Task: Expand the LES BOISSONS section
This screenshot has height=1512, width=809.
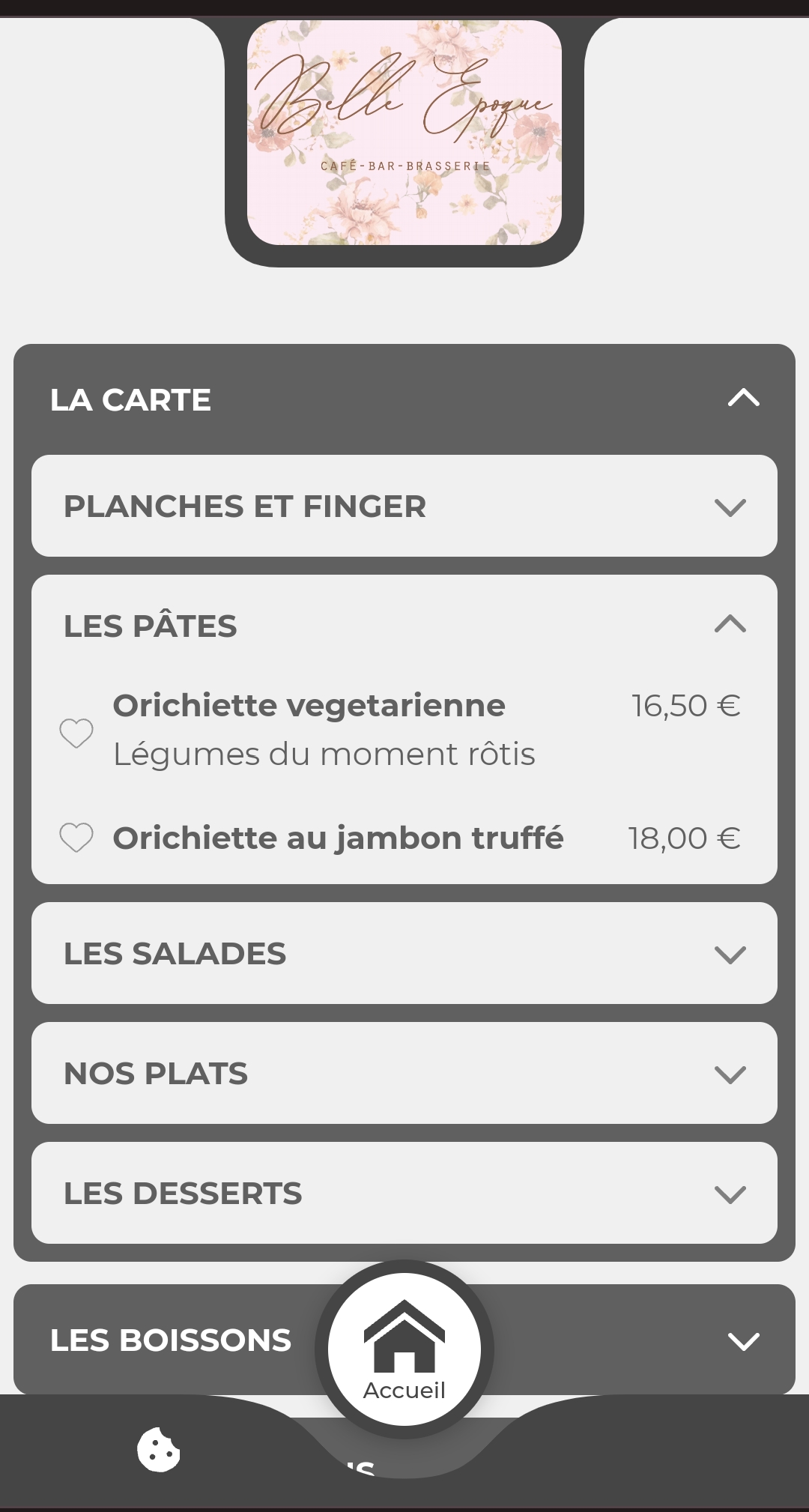Action: tap(743, 1340)
